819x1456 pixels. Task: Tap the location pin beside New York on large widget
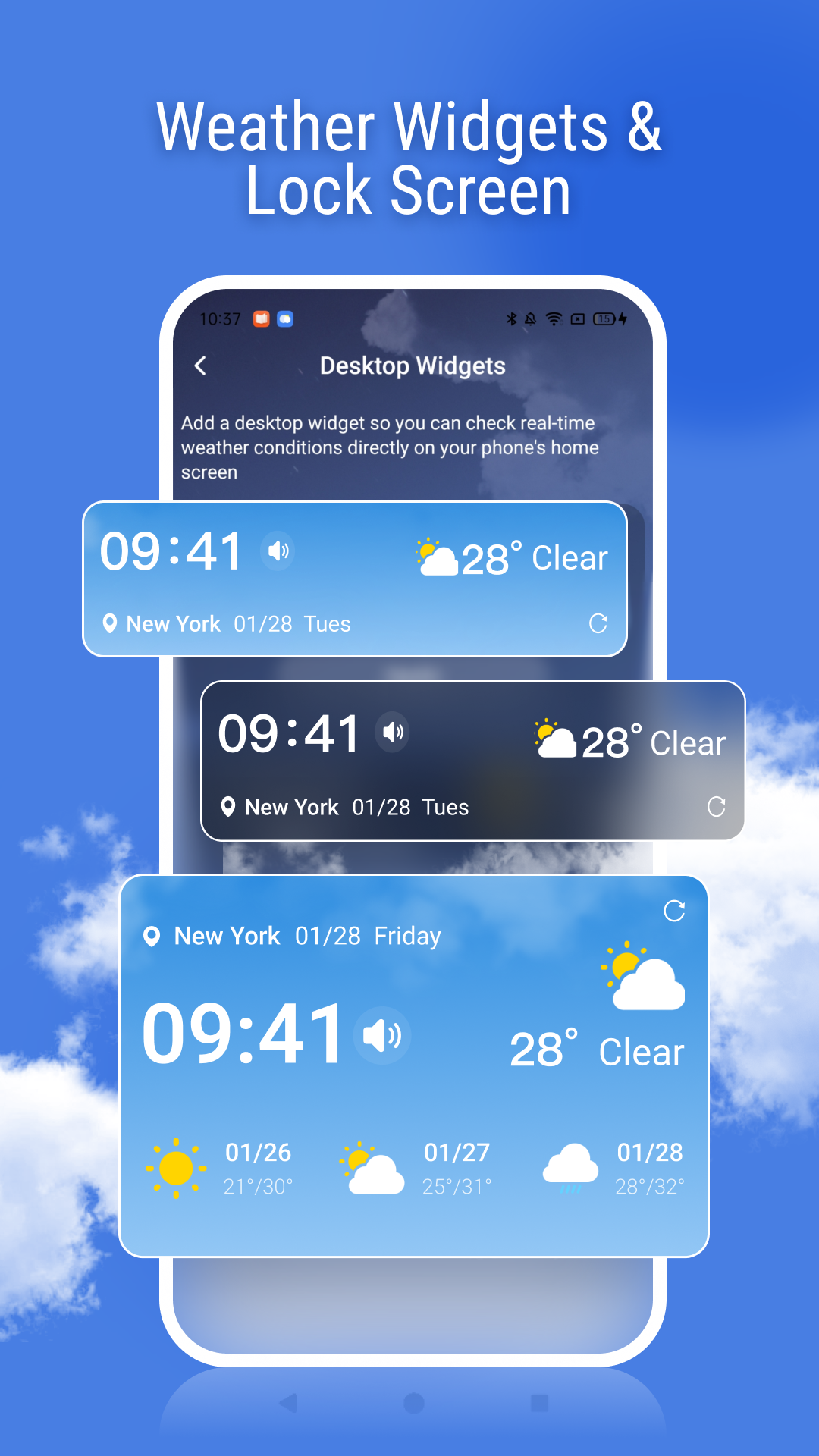(x=152, y=936)
